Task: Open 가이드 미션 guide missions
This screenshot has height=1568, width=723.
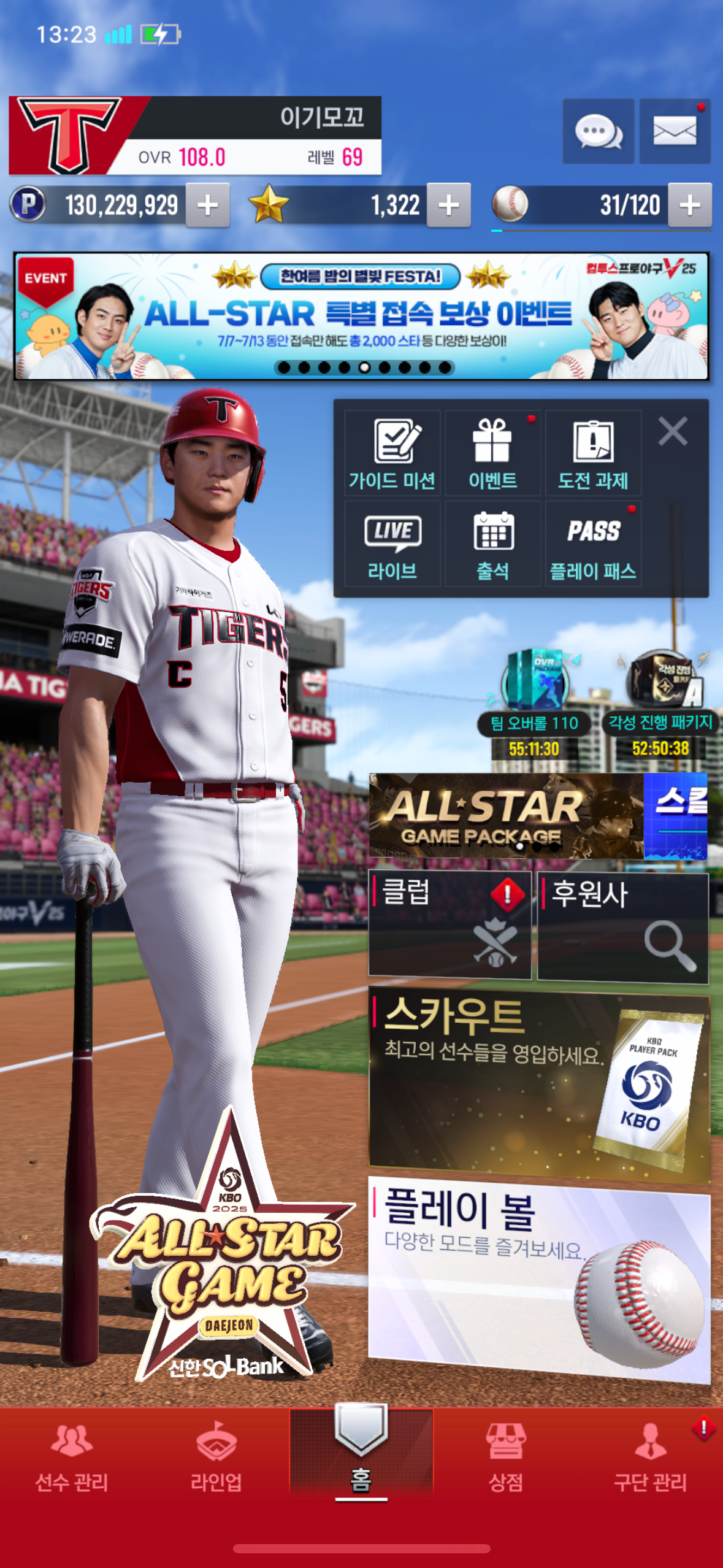Action: coord(392,454)
